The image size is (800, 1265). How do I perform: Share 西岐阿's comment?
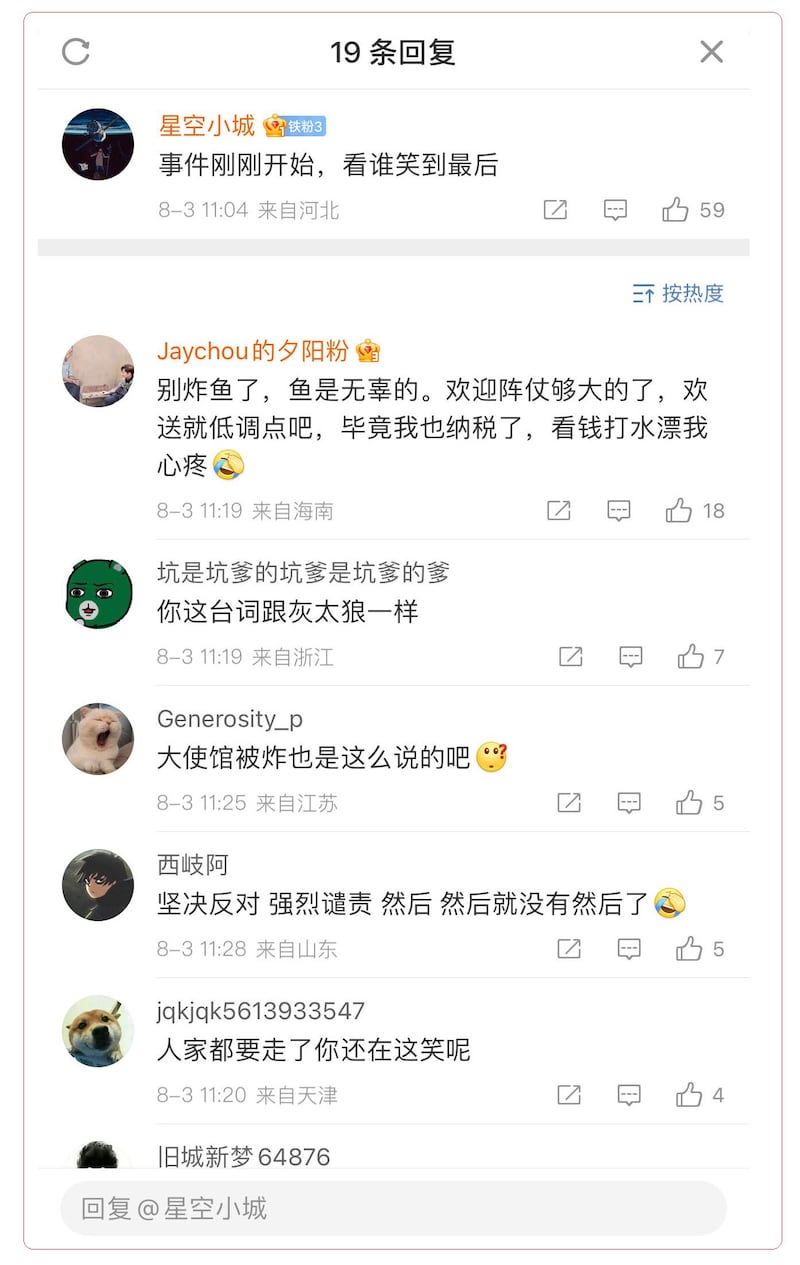pyautogui.click(x=569, y=948)
